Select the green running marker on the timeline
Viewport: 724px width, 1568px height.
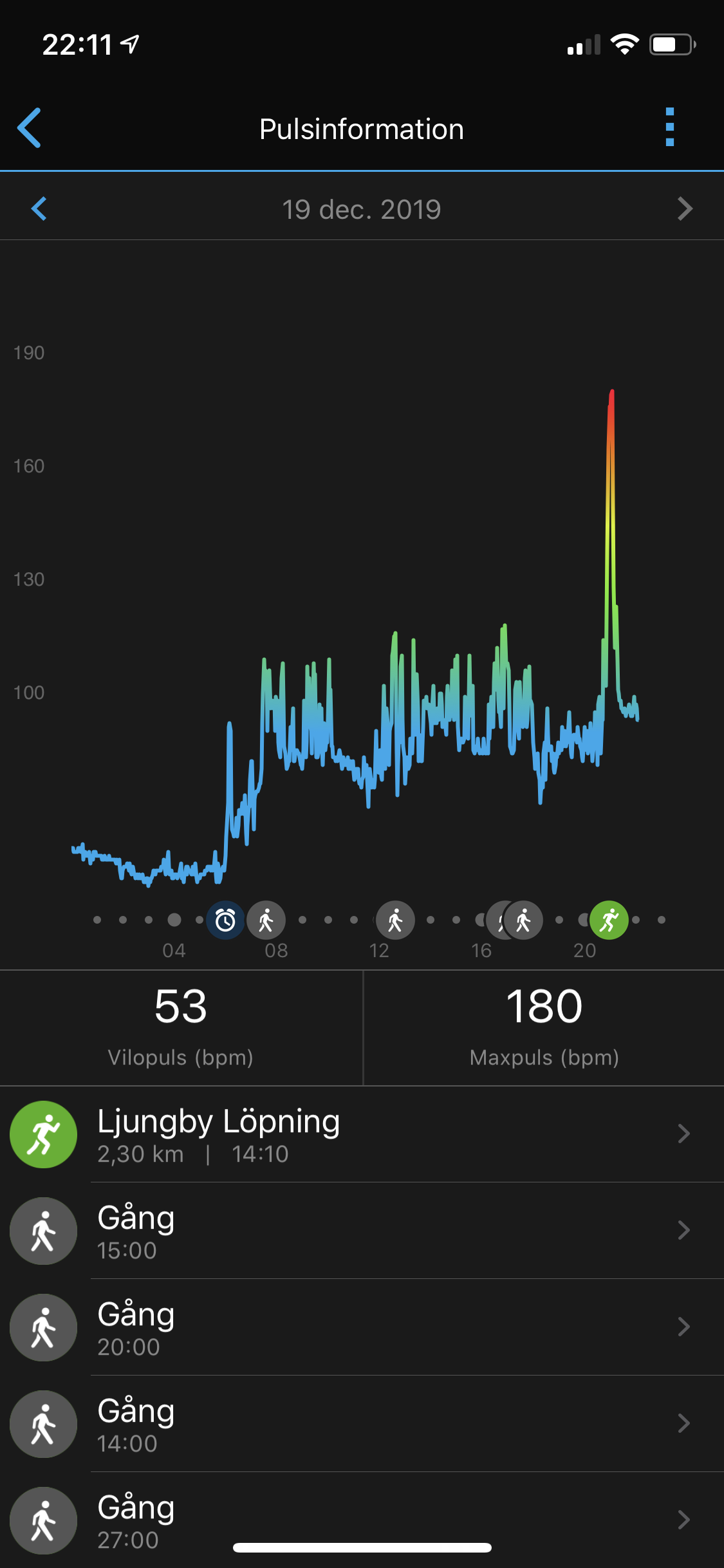pyautogui.click(x=609, y=920)
